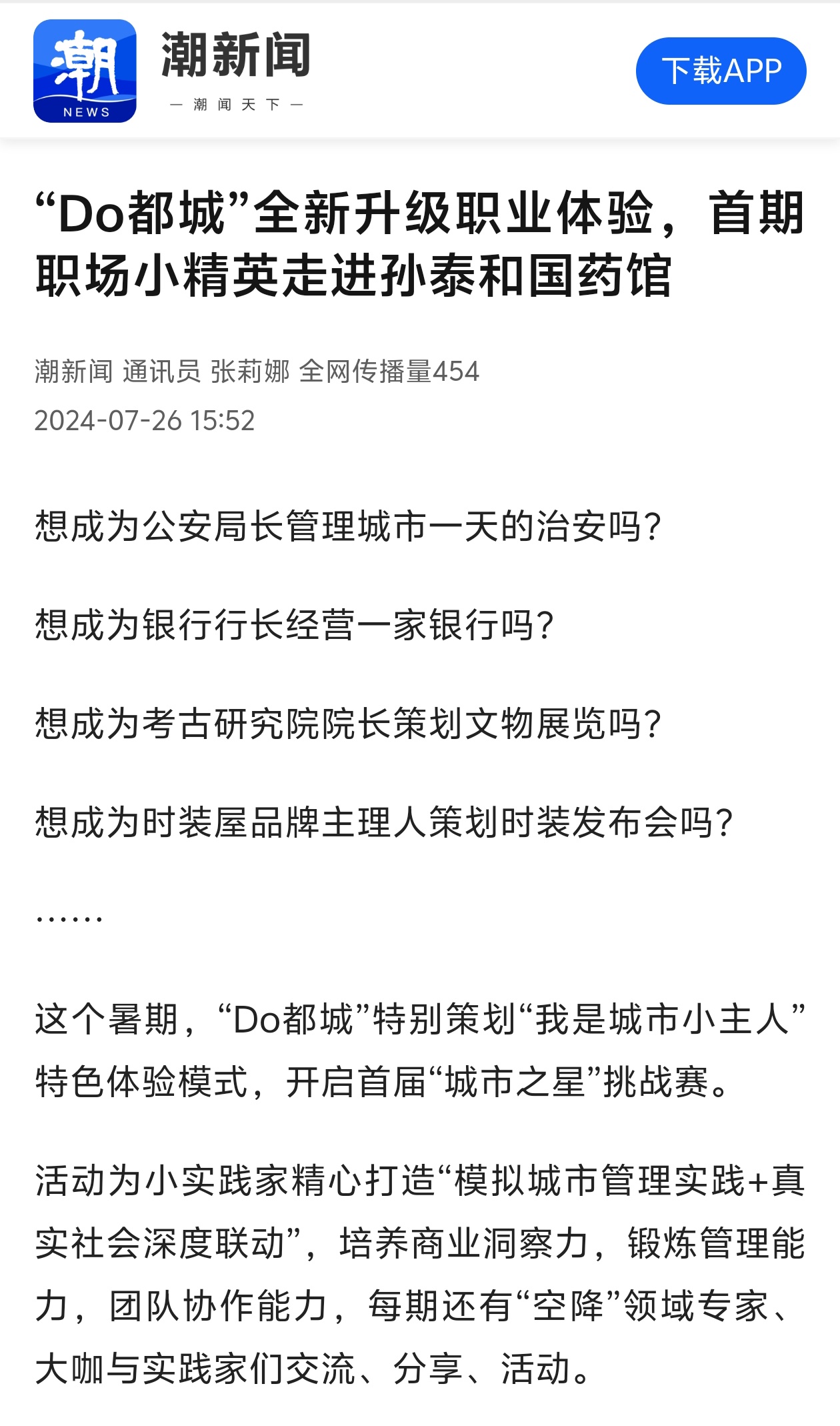The width and height of the screenshot is (840, 1426).
Task: Open the 潮新闻 logo header link
Action: click(172, 71)
